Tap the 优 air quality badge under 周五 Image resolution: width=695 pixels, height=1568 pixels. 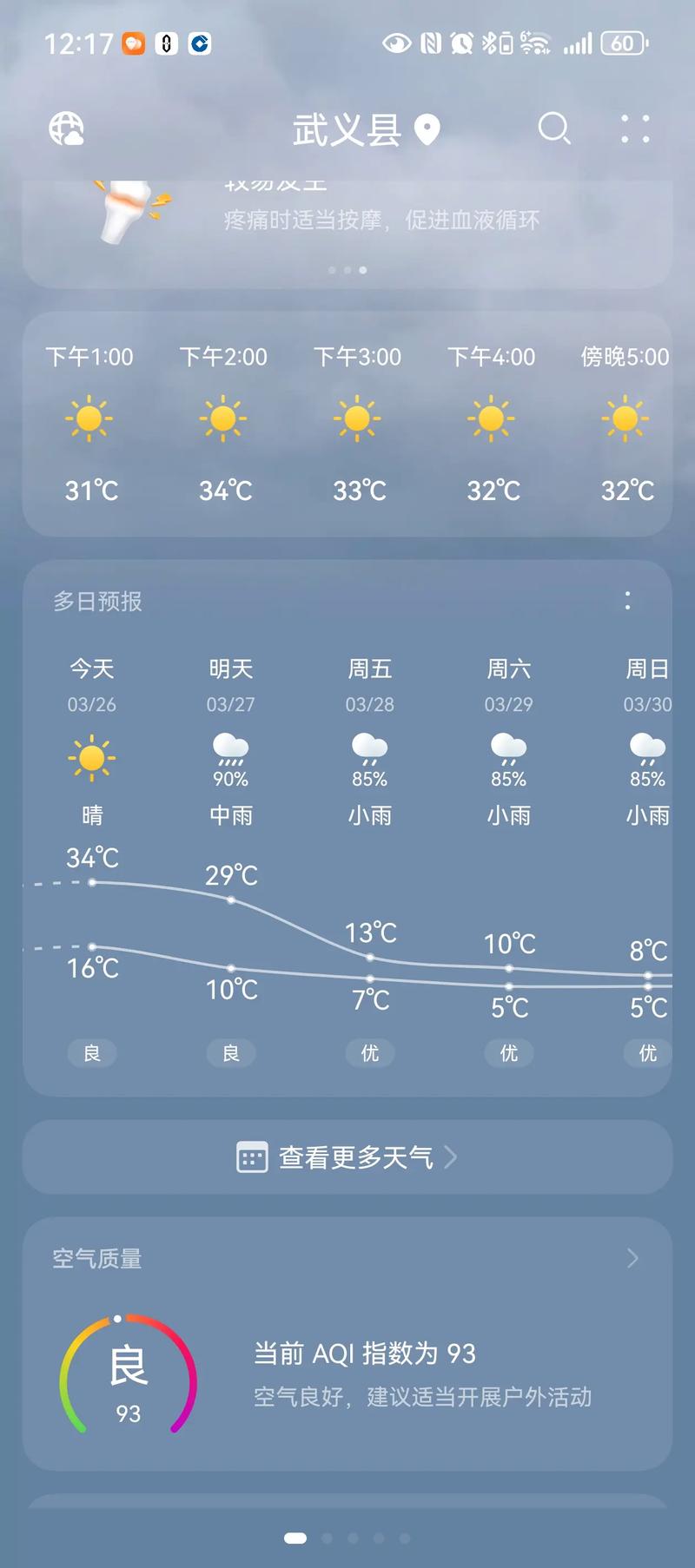369,1053
